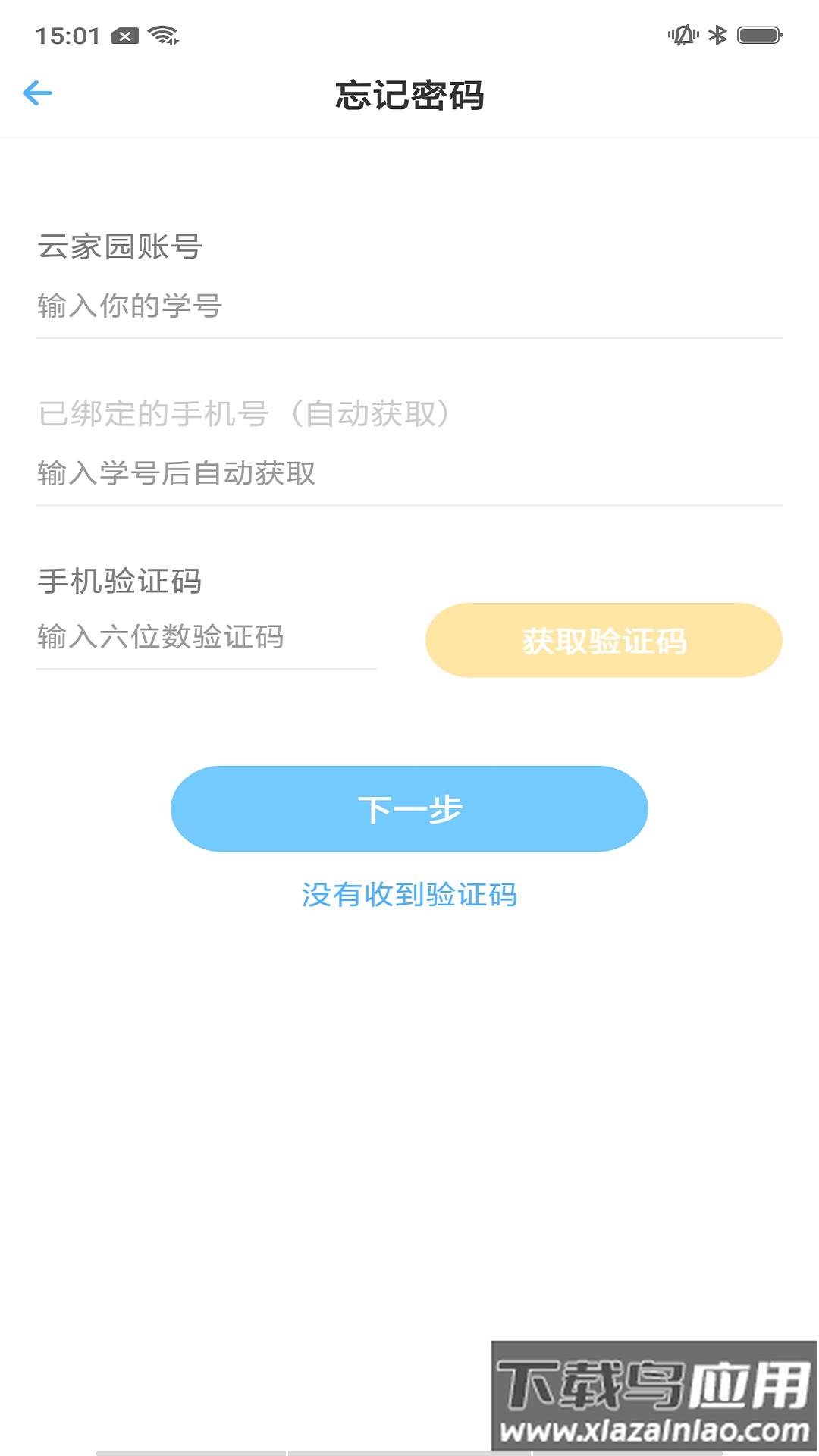Open the 没有收到验证码 link
Viewport: 819px width, 1456px height.
[409, 895]
